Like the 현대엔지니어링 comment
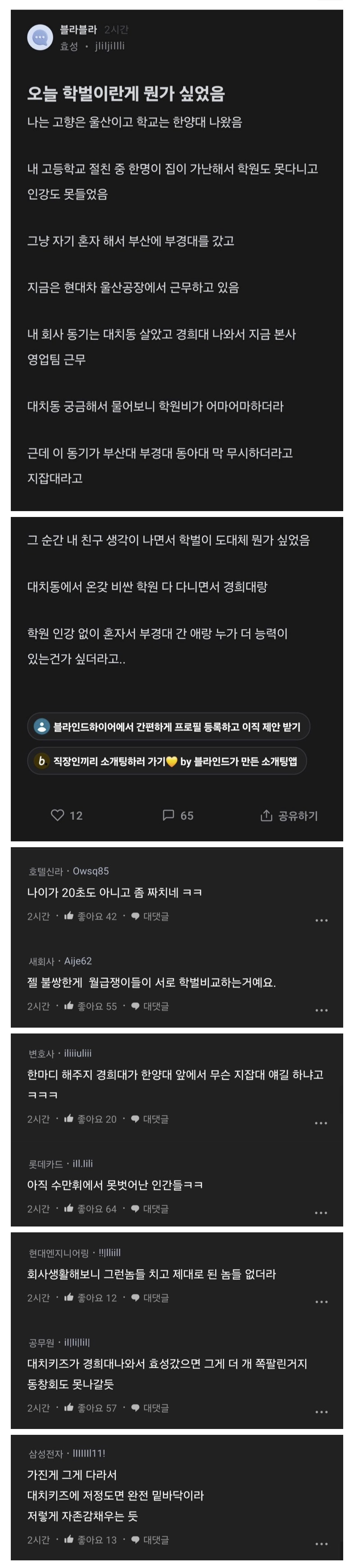Viewport: 354px width, 1568px height. [90, 1298]
